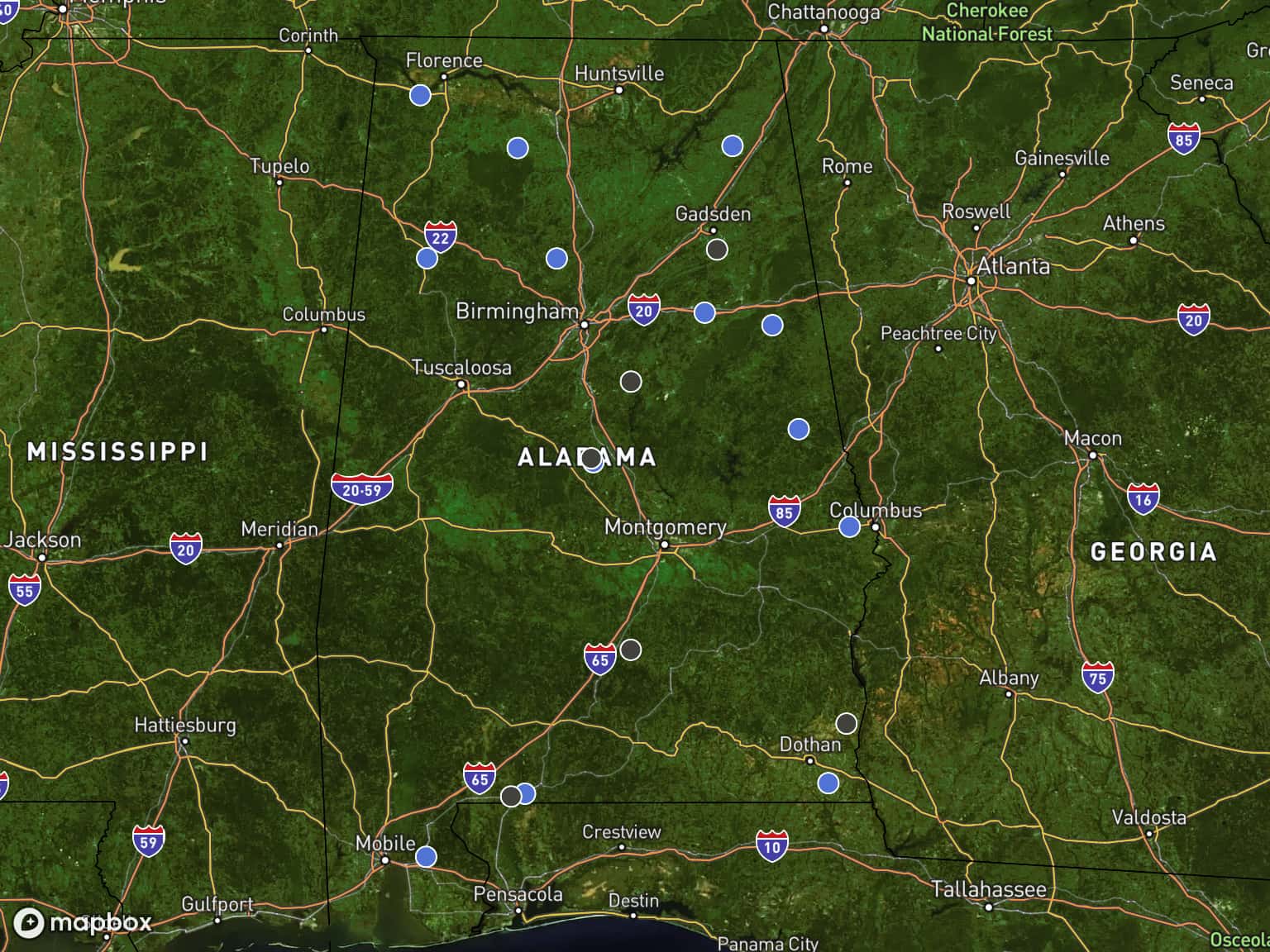Select the blue marker right of the I-20 shield near Birmingham
Image resolution: width=1270 pixels, height=952 pixels.
click(x=704, y=312)
